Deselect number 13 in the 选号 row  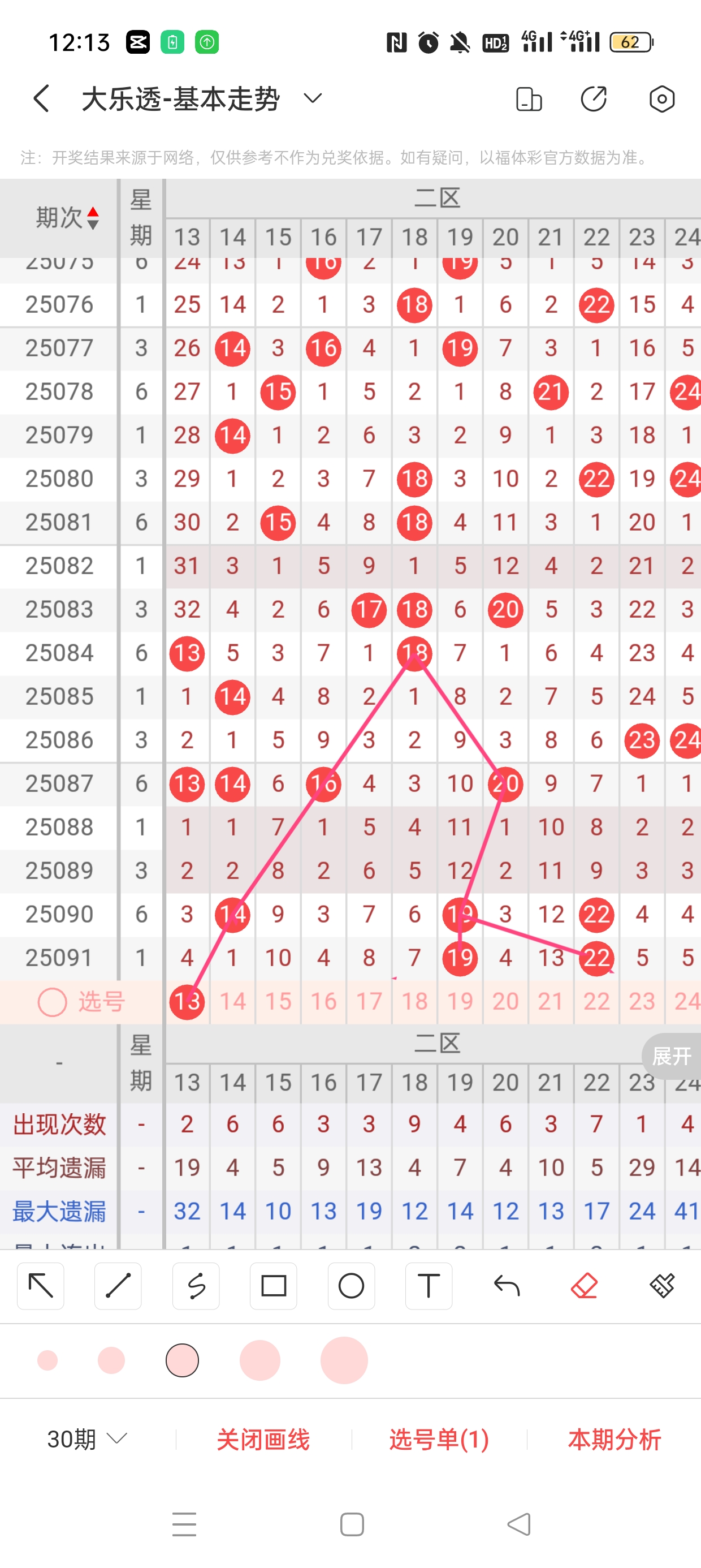(187, 1001)
